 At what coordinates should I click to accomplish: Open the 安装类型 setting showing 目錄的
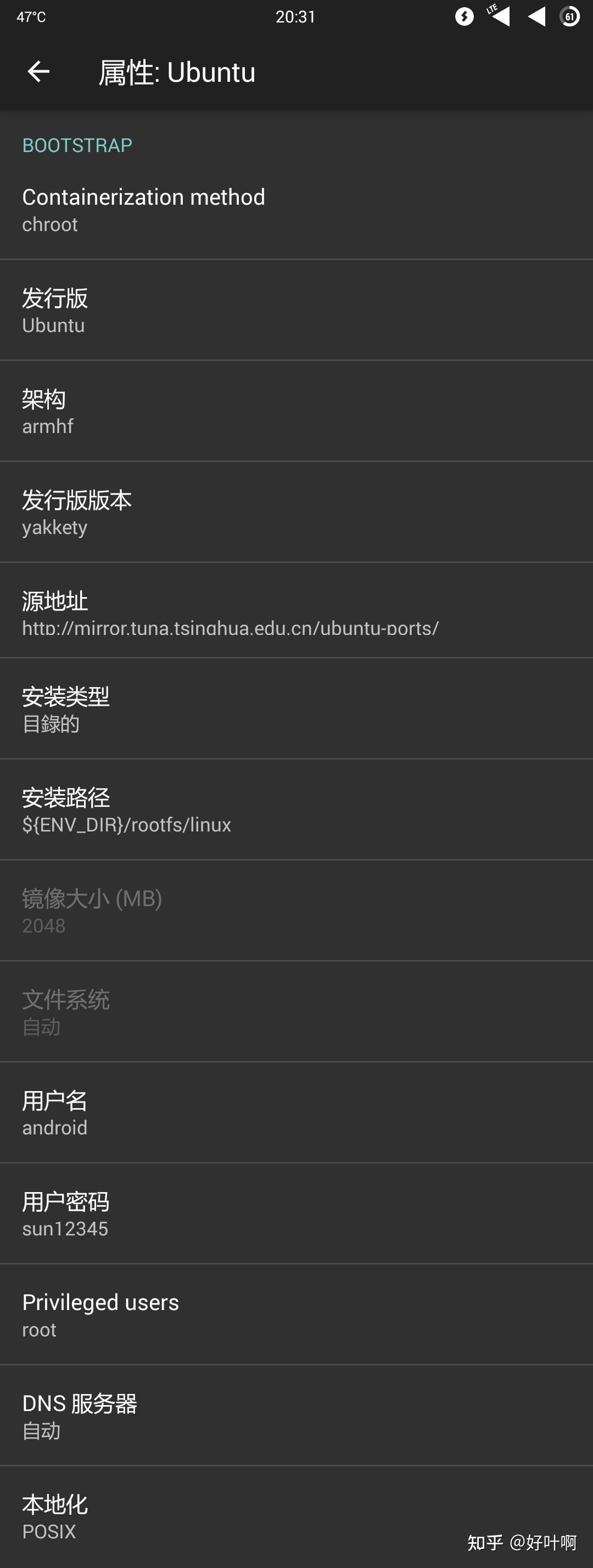296,707
